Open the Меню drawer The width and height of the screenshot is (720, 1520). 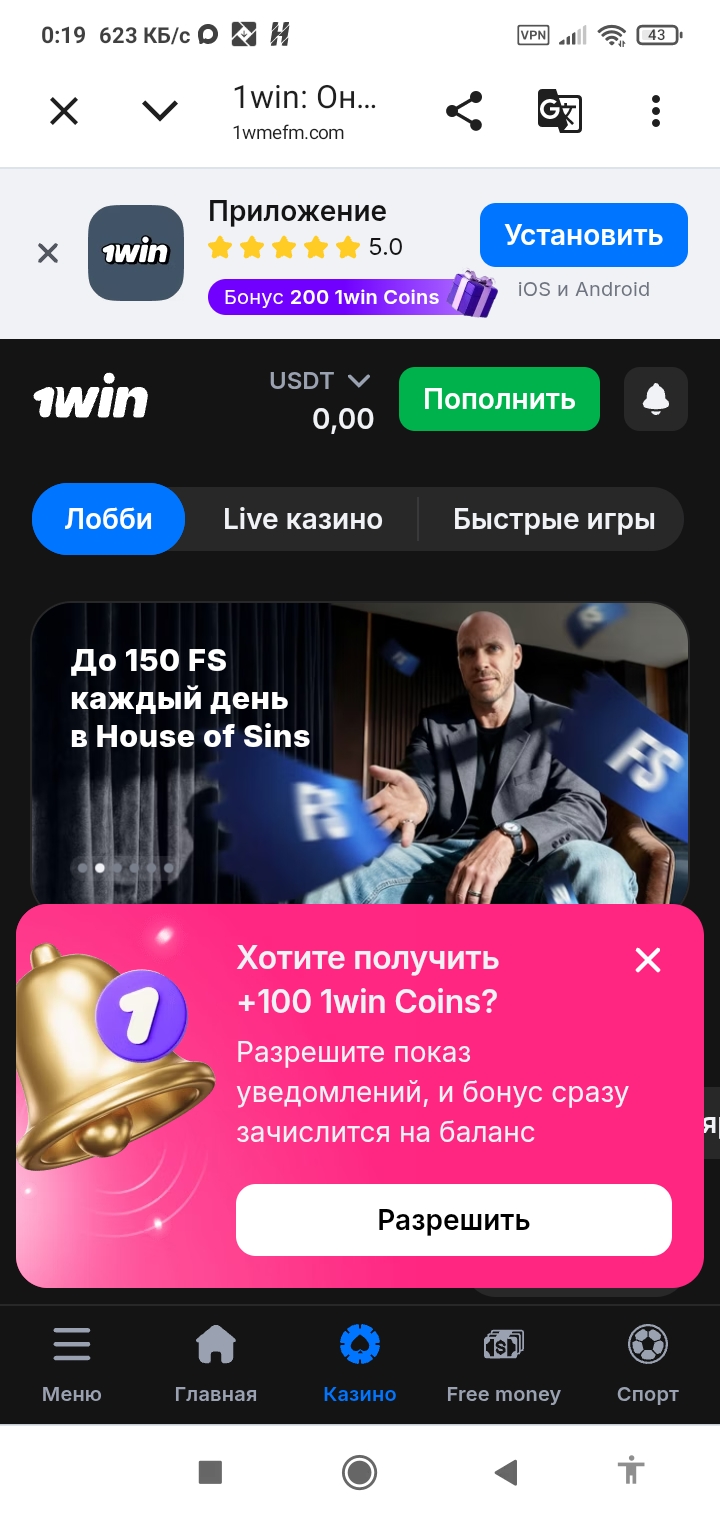point(72,1364)
